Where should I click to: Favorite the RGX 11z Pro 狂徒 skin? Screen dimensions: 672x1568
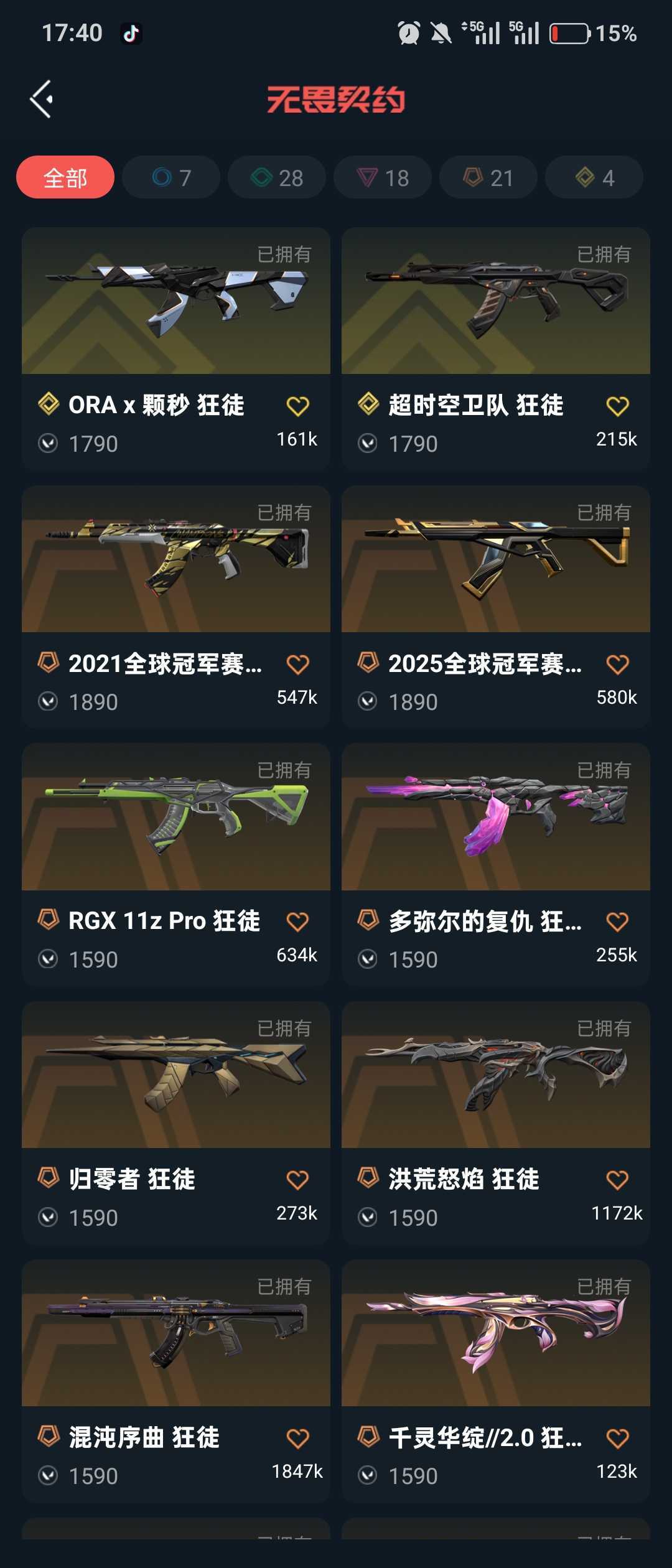(x=299, y=921)
